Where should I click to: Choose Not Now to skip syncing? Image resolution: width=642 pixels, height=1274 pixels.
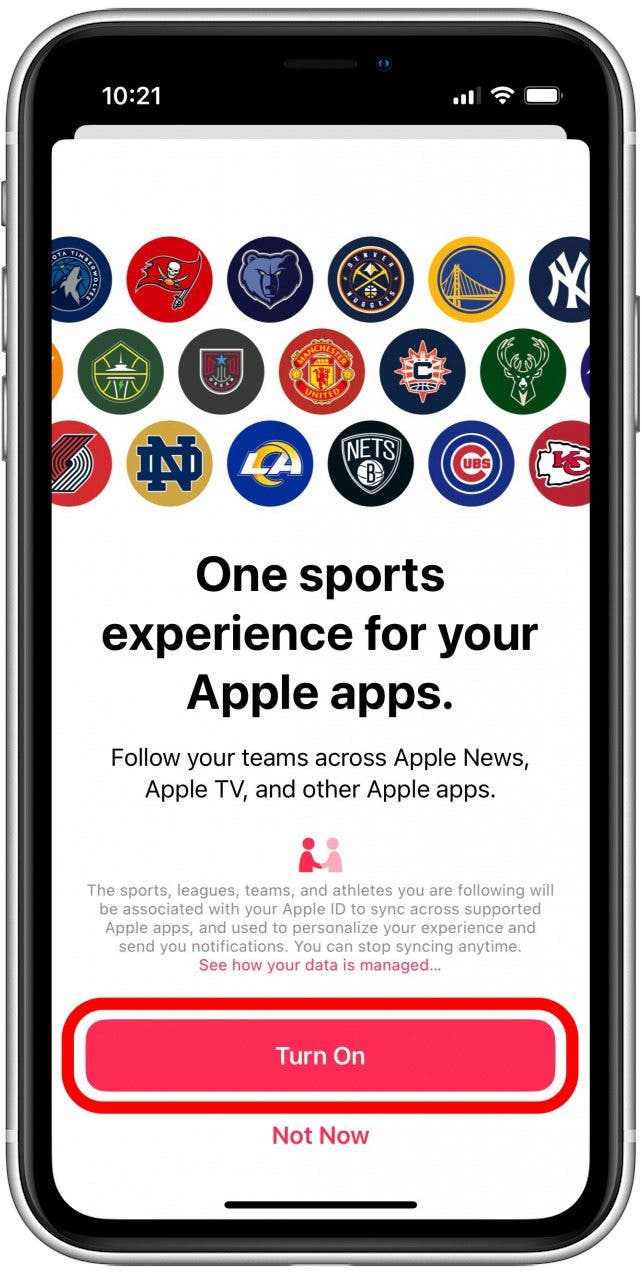(x=320, y=1135)
